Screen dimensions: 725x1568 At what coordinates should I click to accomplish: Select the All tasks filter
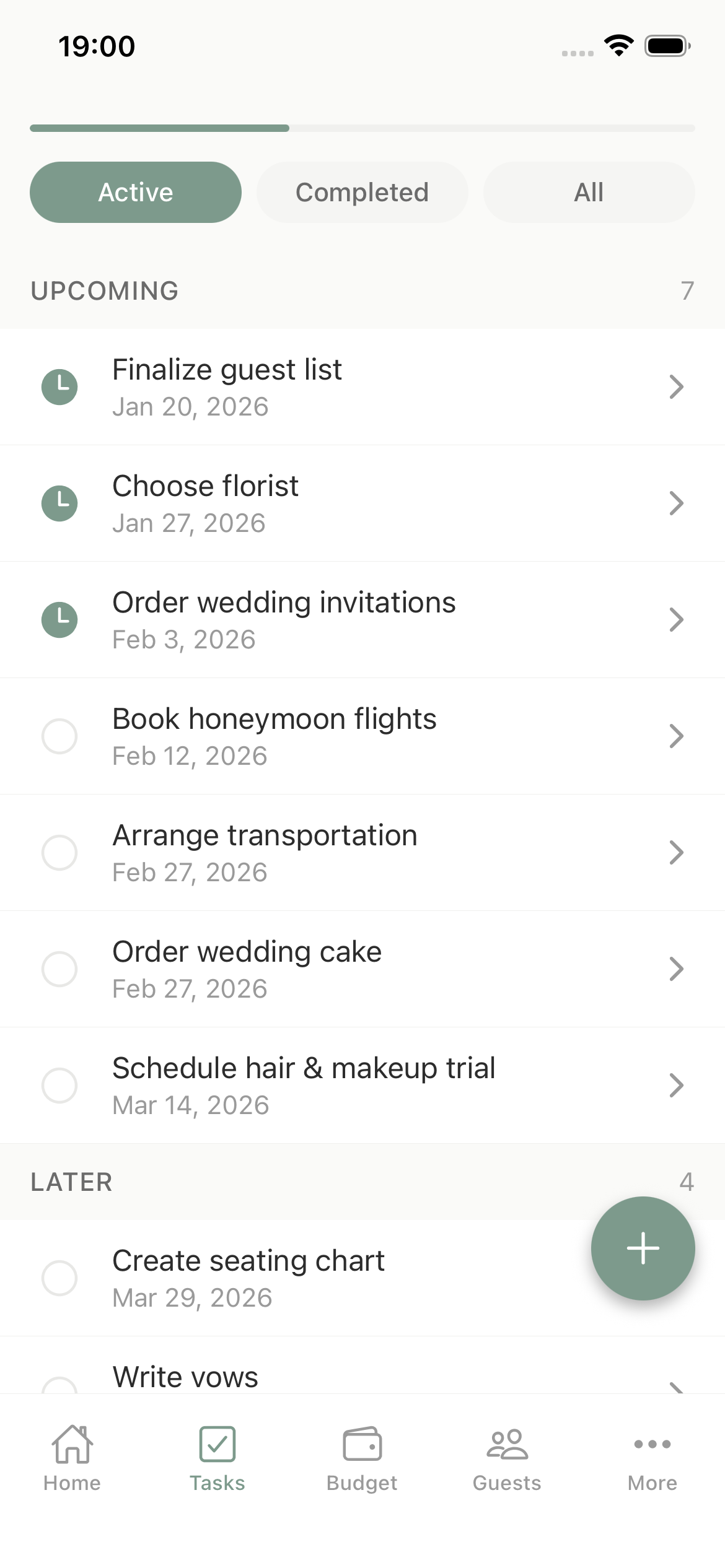point(588,192)
